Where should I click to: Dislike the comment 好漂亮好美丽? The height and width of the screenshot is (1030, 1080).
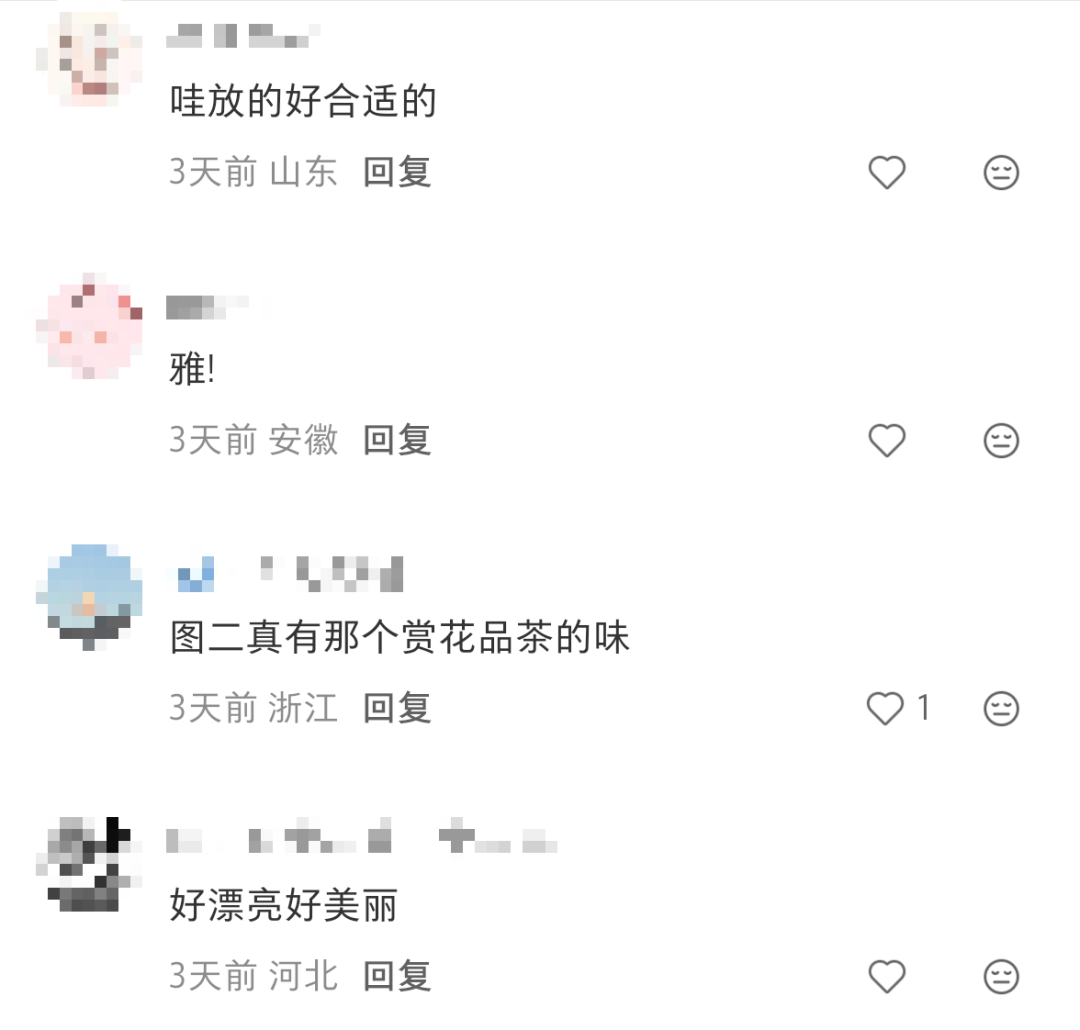[x=1001, y=976]
